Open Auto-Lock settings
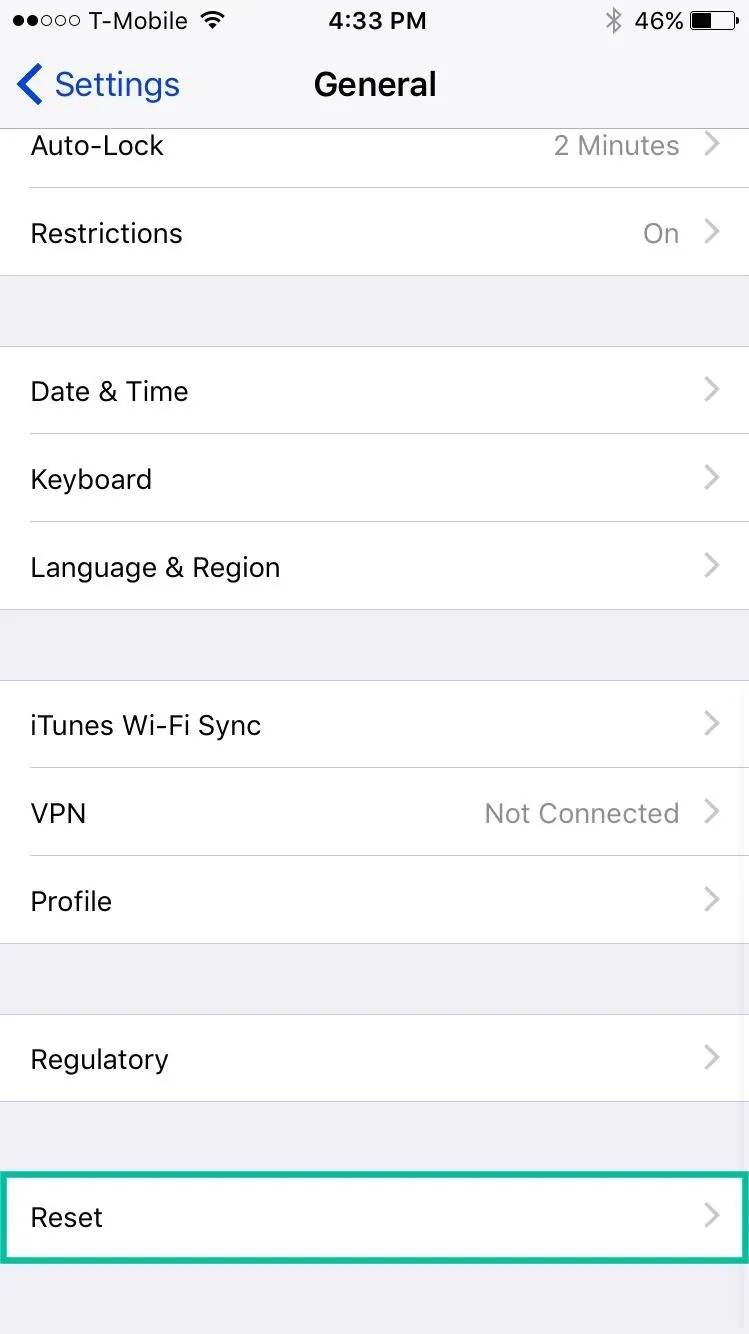The width and height of the screenshot is (749, 1334). click(374, 146)
